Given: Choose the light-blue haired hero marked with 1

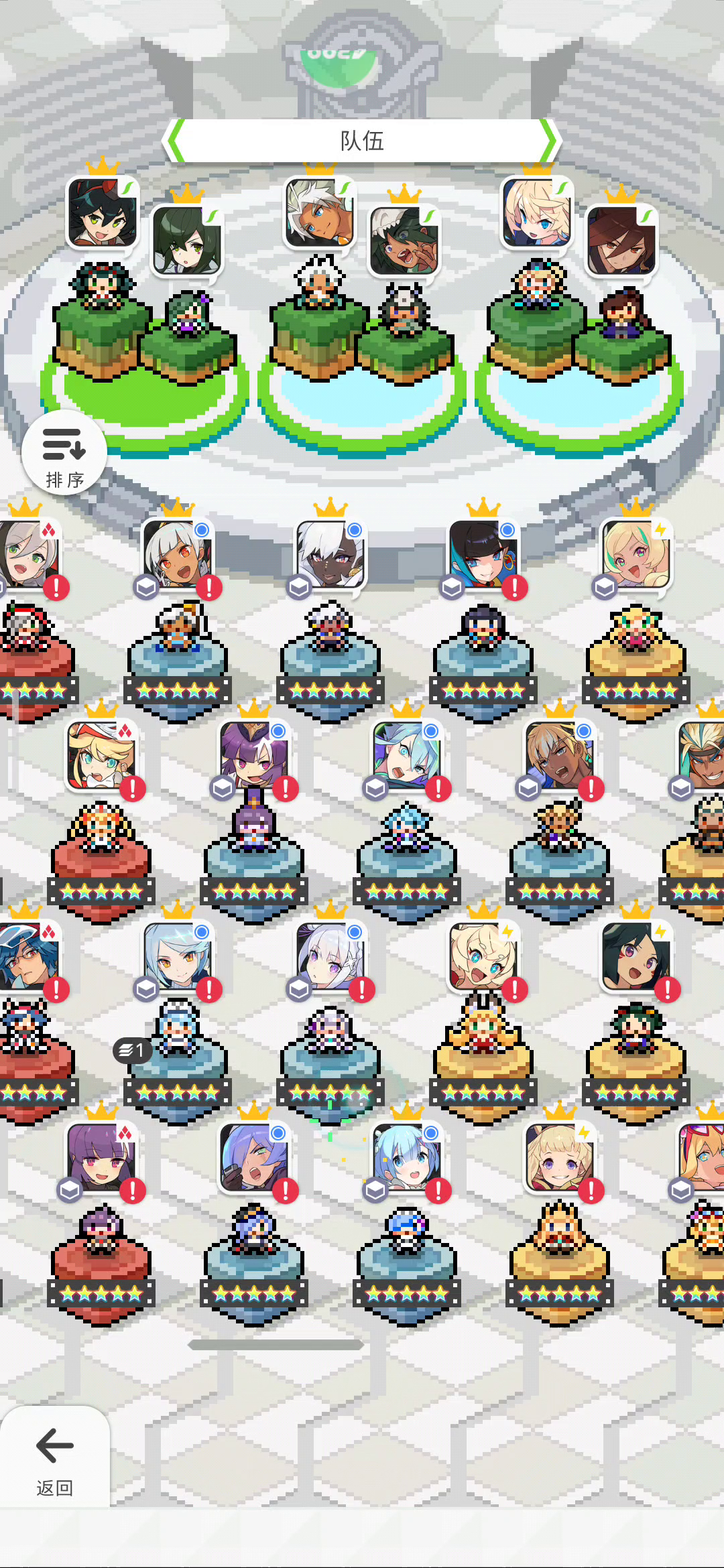Looking at the screenshot, I should 177,956.
